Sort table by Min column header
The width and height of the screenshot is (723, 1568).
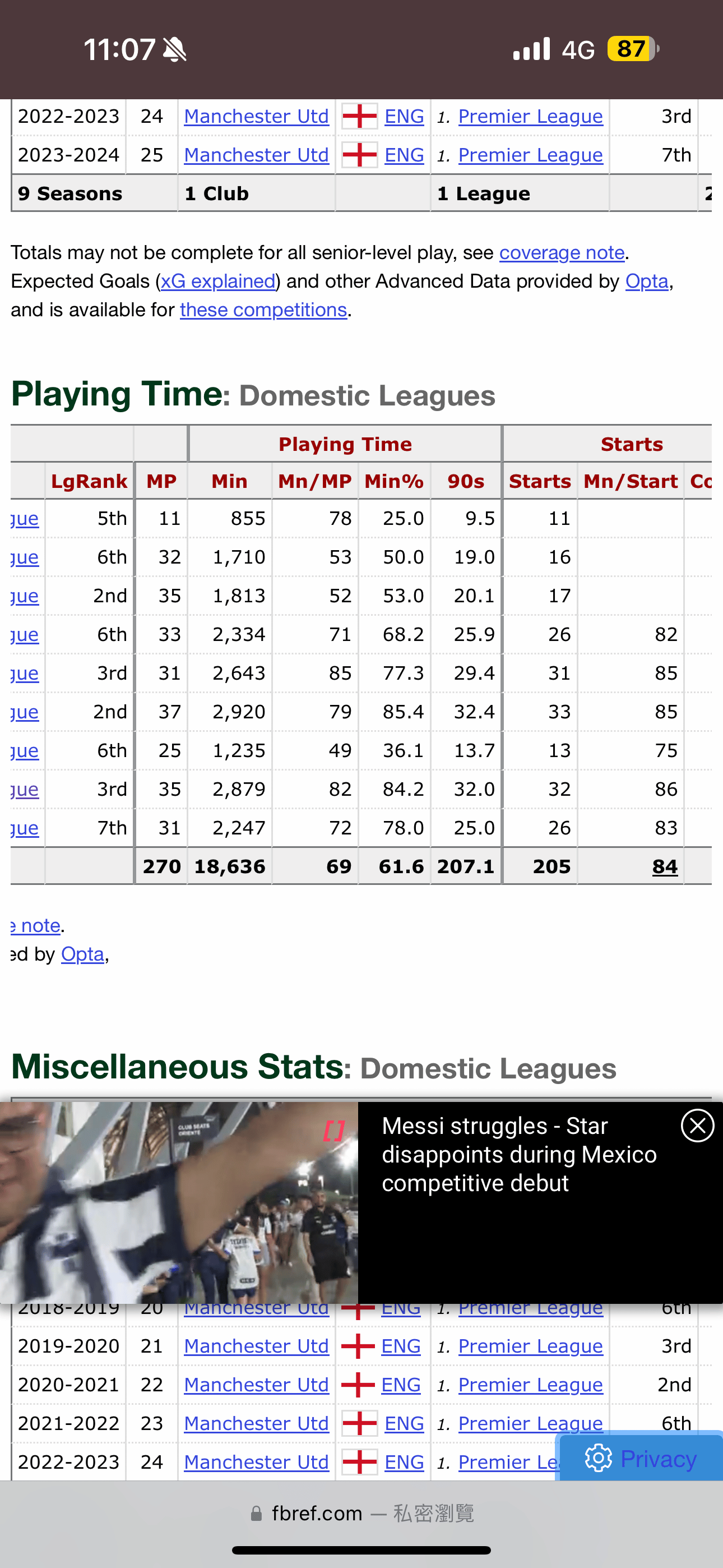point(229,482)
